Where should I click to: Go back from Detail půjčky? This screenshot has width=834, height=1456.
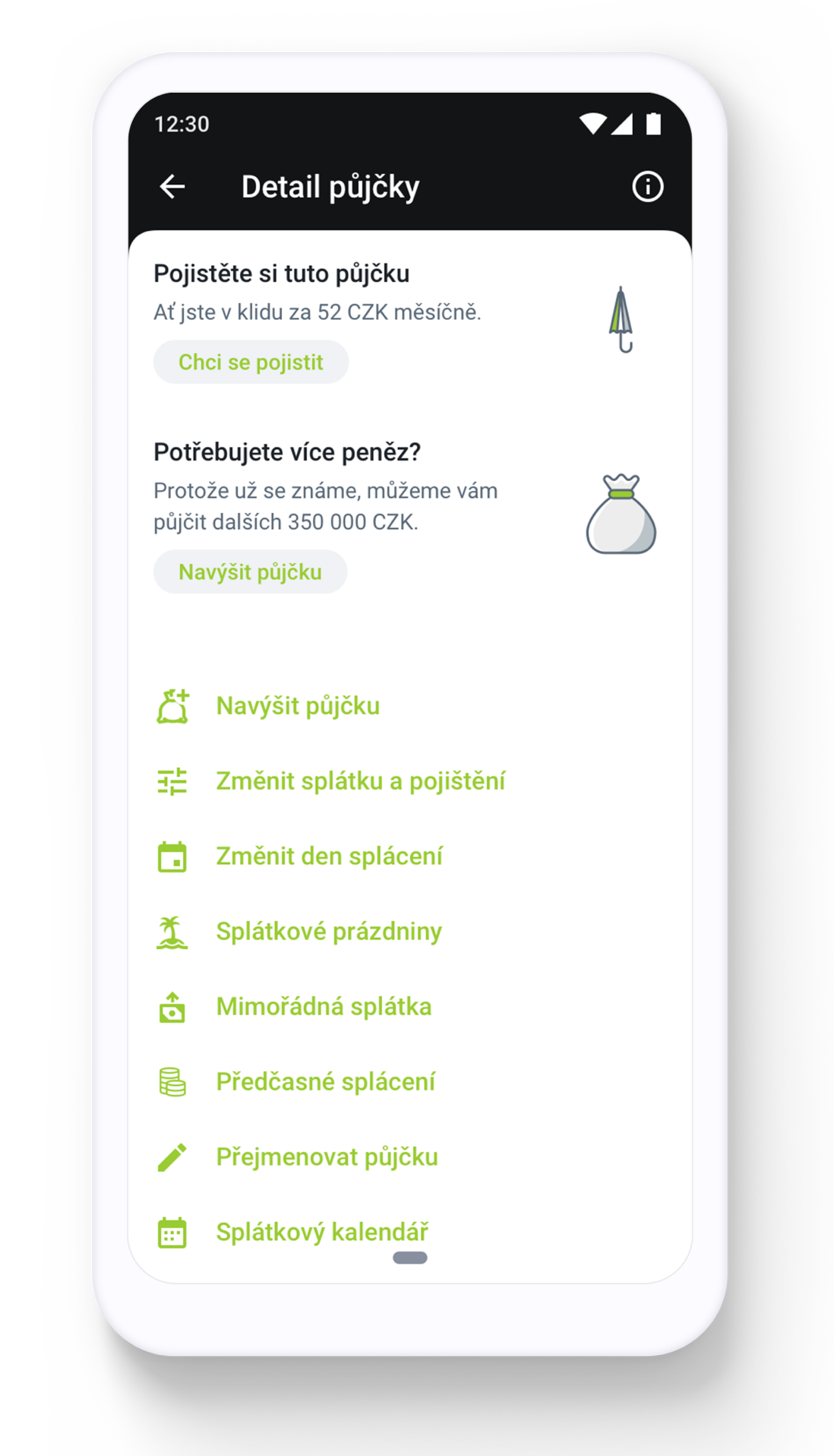(172, 186)
